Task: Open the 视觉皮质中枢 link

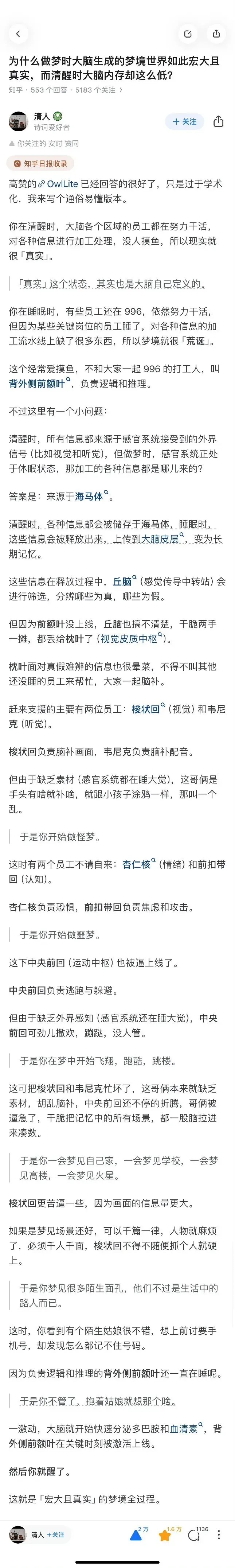Action: click(x=130, y=638)
